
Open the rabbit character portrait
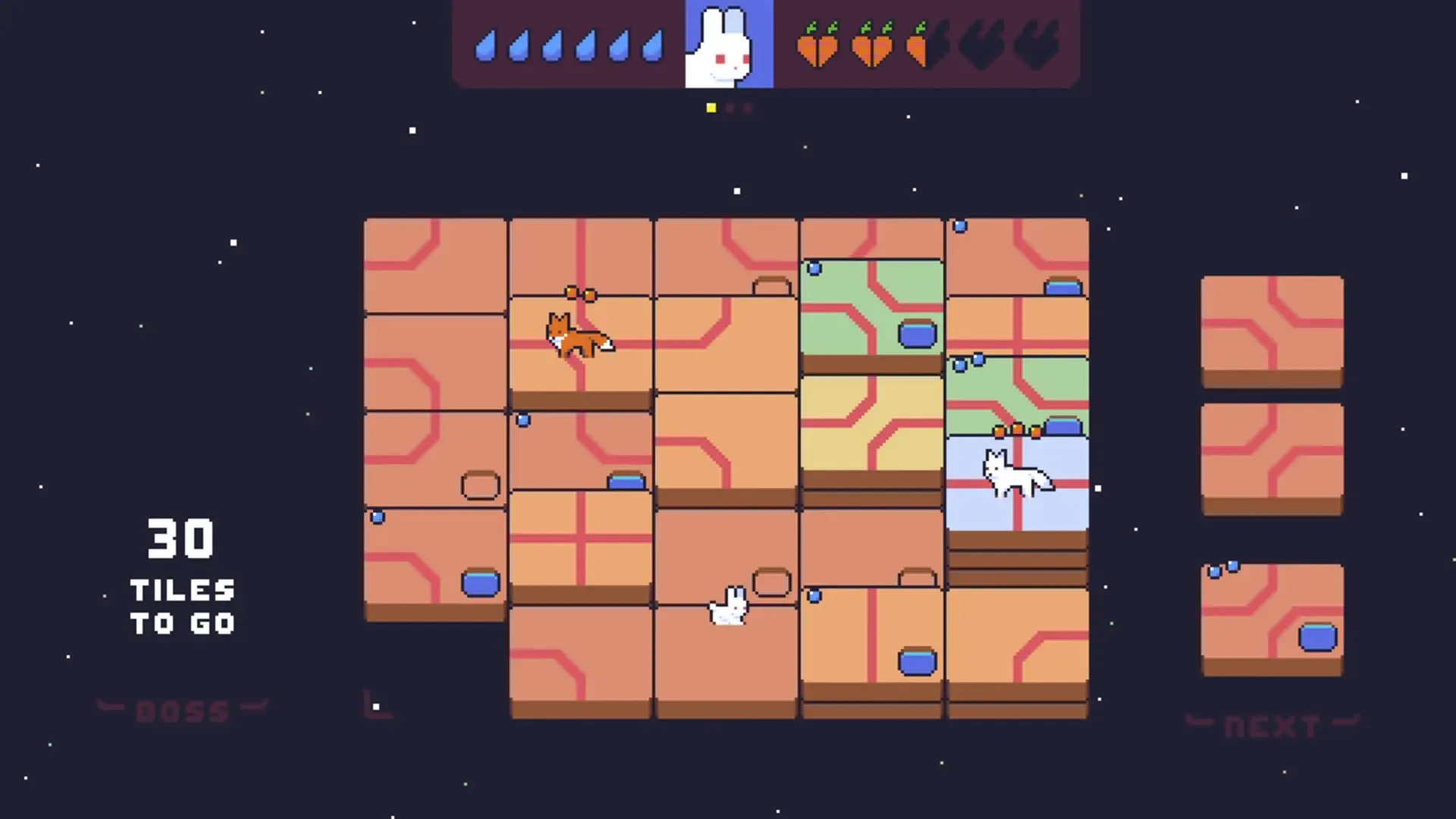coord(729,44)
